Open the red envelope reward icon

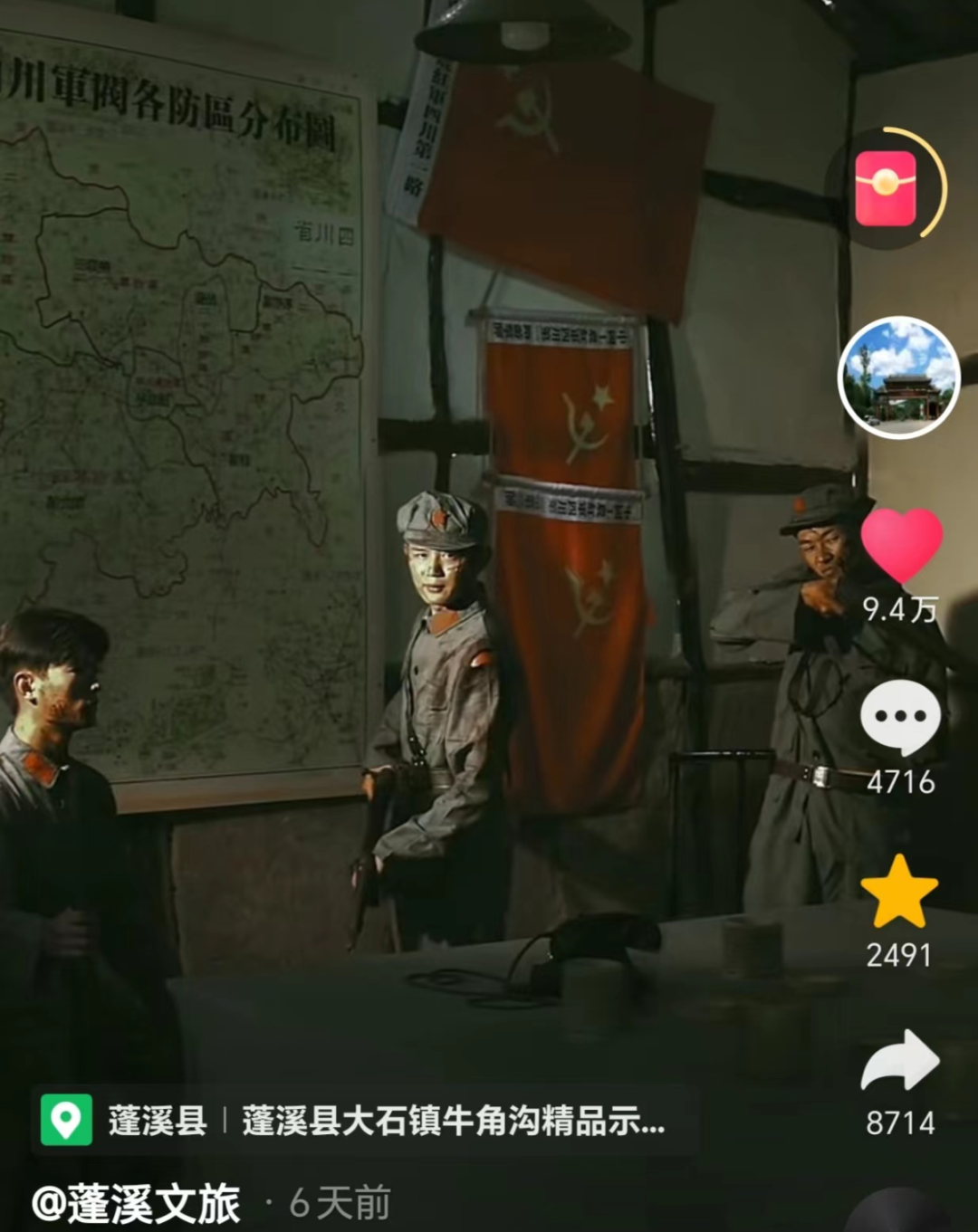pyautogui.click(x=887, y=187)
